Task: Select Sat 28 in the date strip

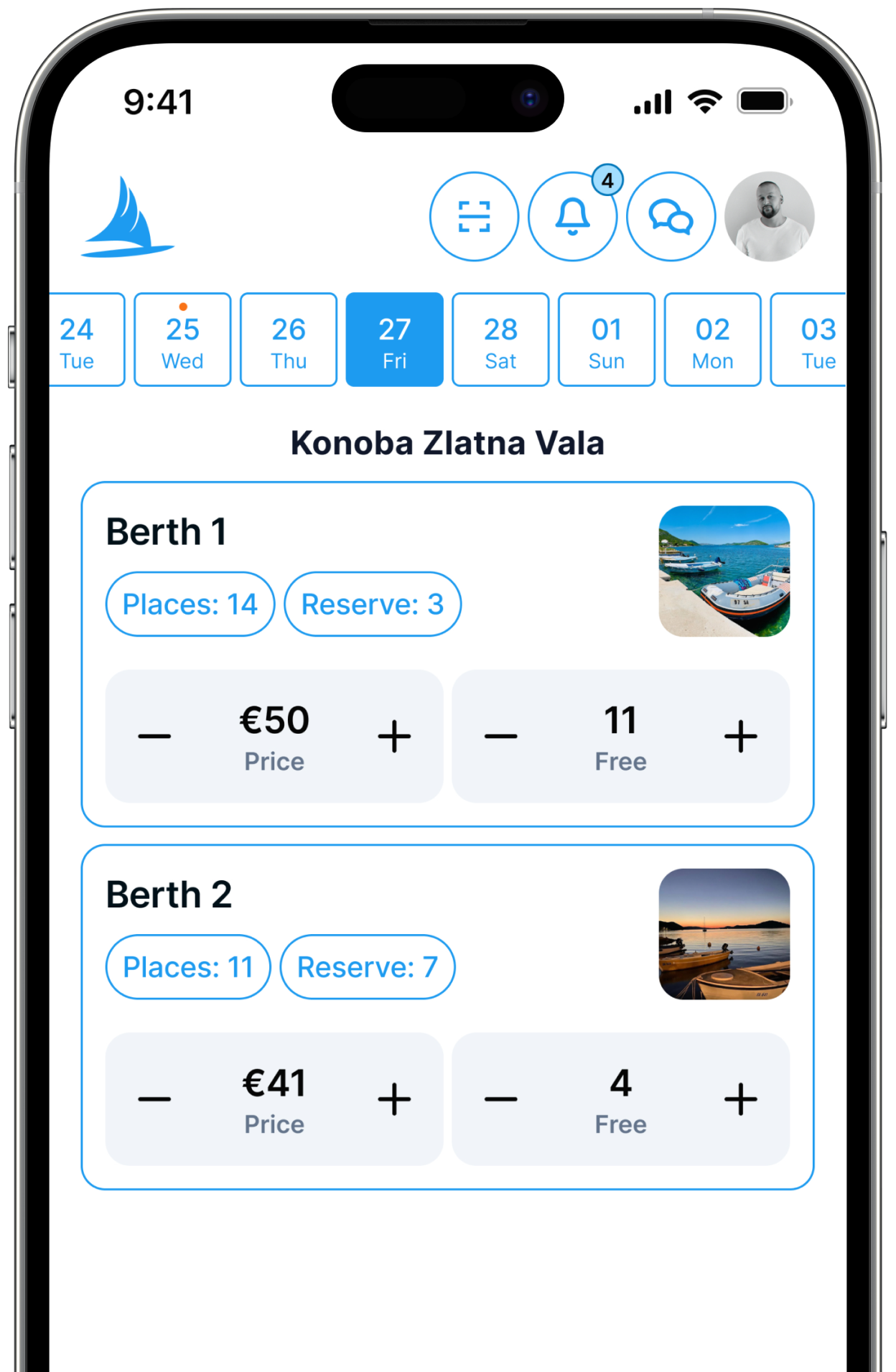Action: point(500,340)
